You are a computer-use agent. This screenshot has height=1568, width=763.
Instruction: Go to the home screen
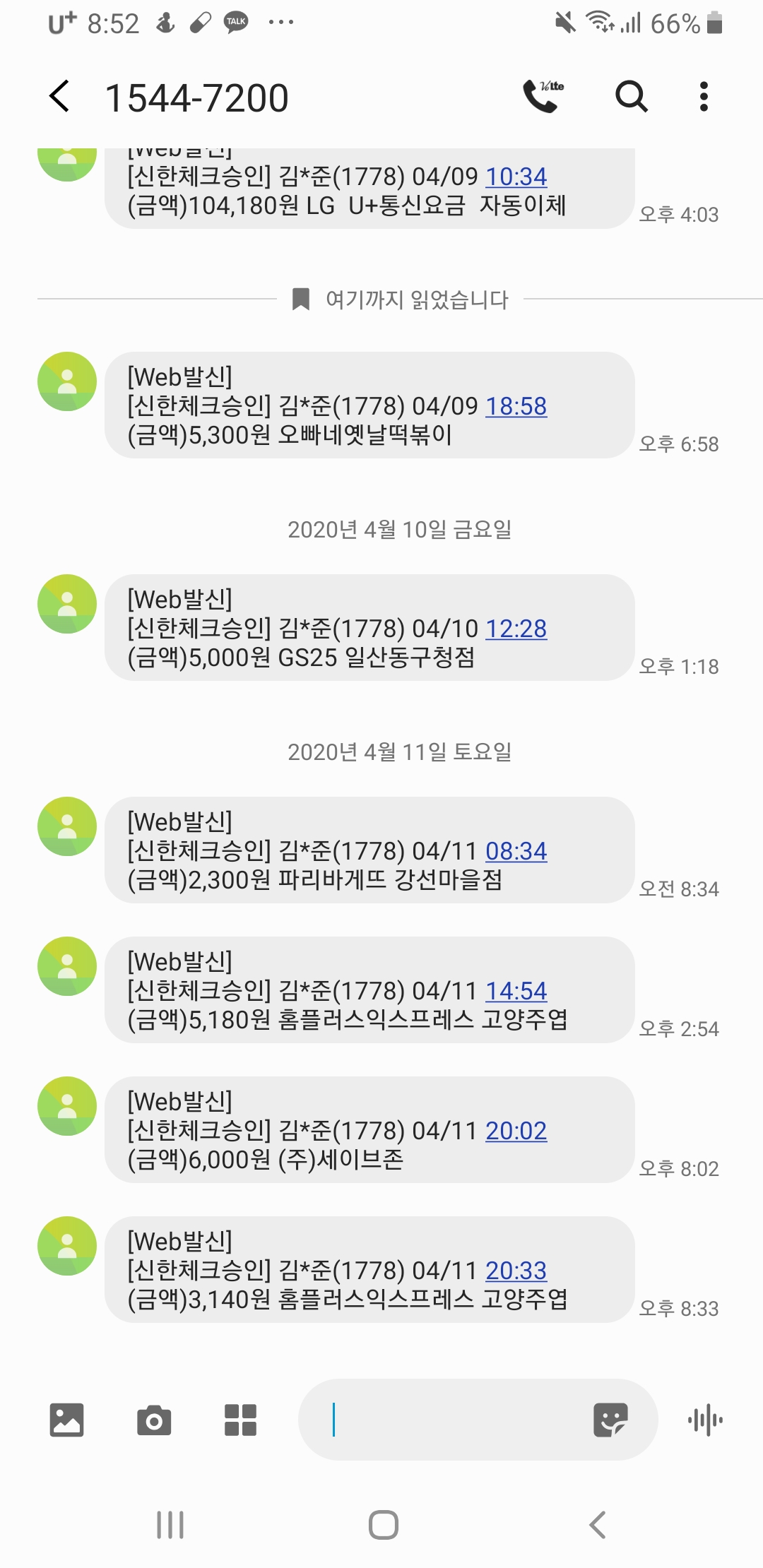click(x=383, y=1525)
